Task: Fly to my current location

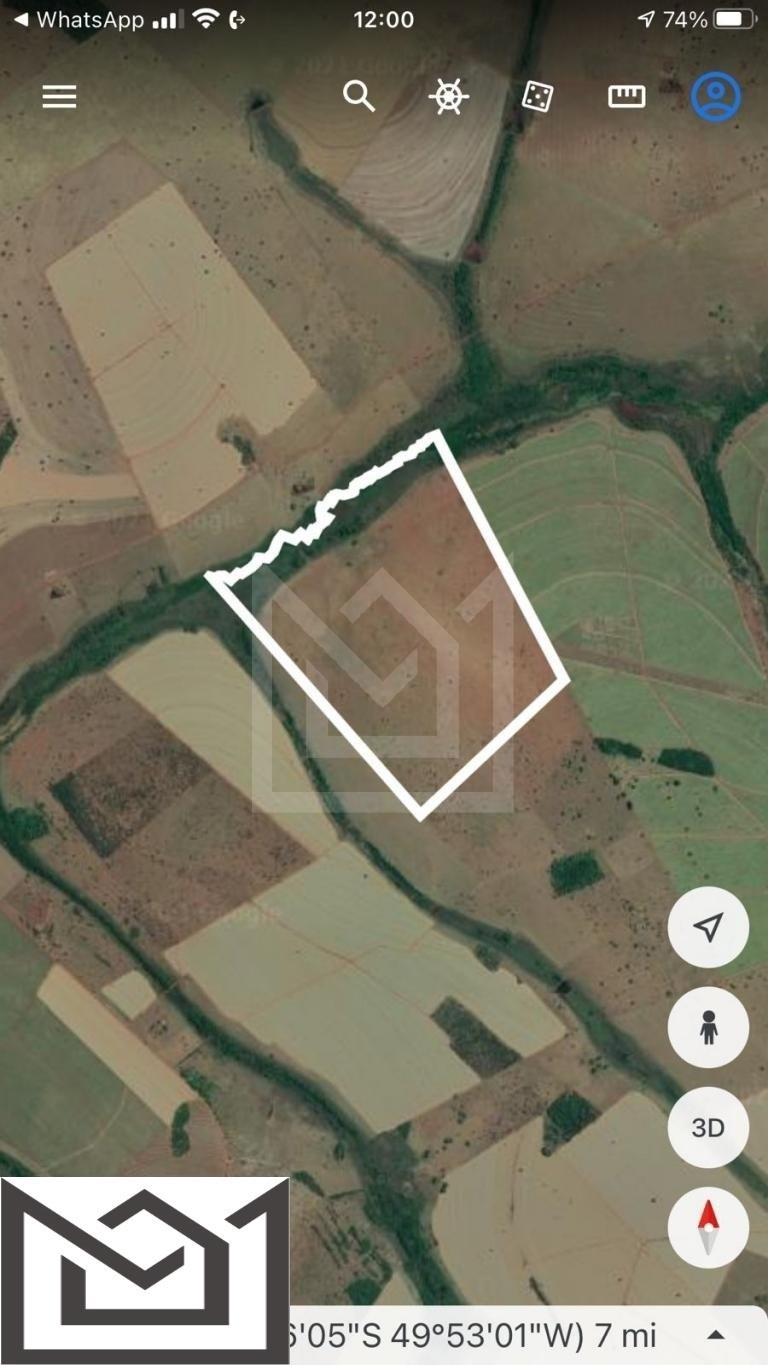Action: 708,928
